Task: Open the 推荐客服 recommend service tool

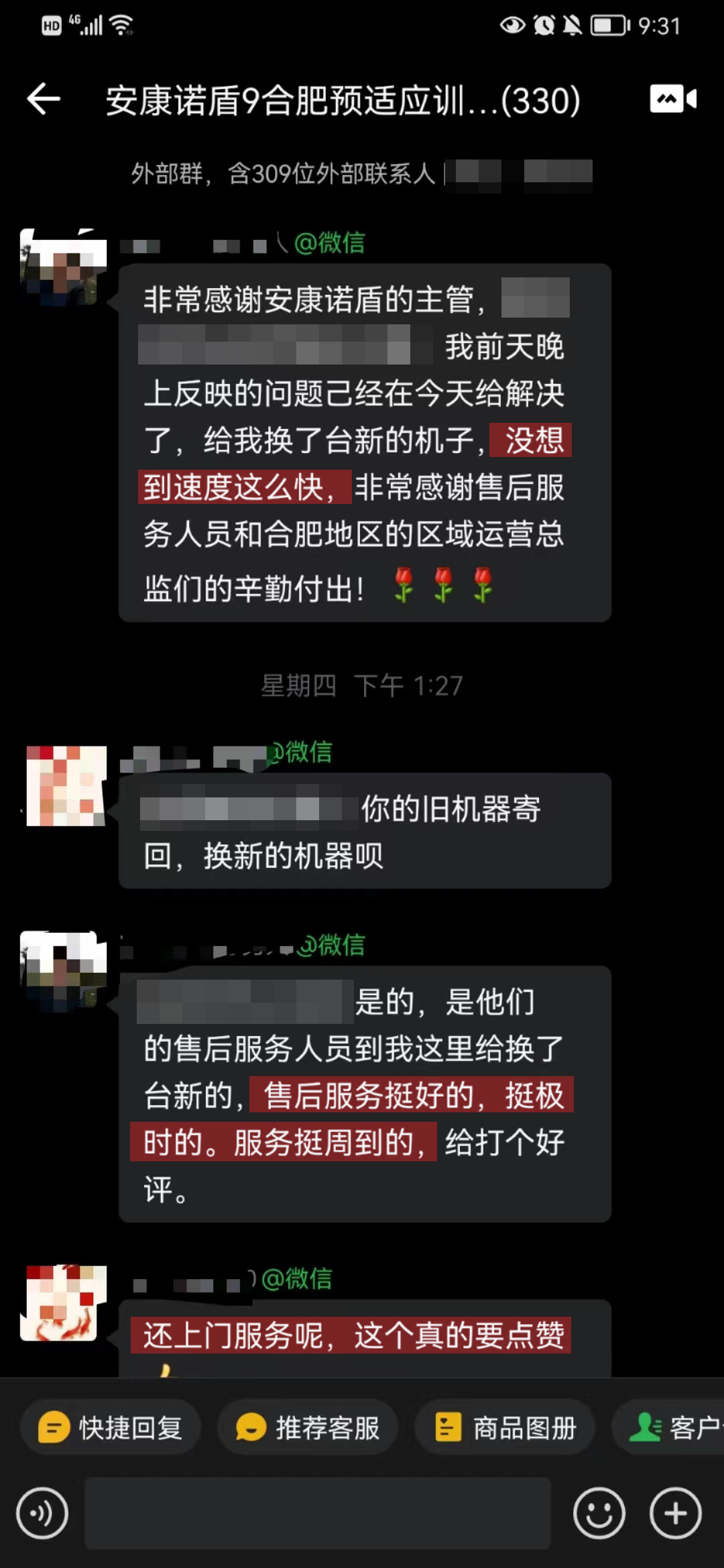Action: pos(308,1427)
